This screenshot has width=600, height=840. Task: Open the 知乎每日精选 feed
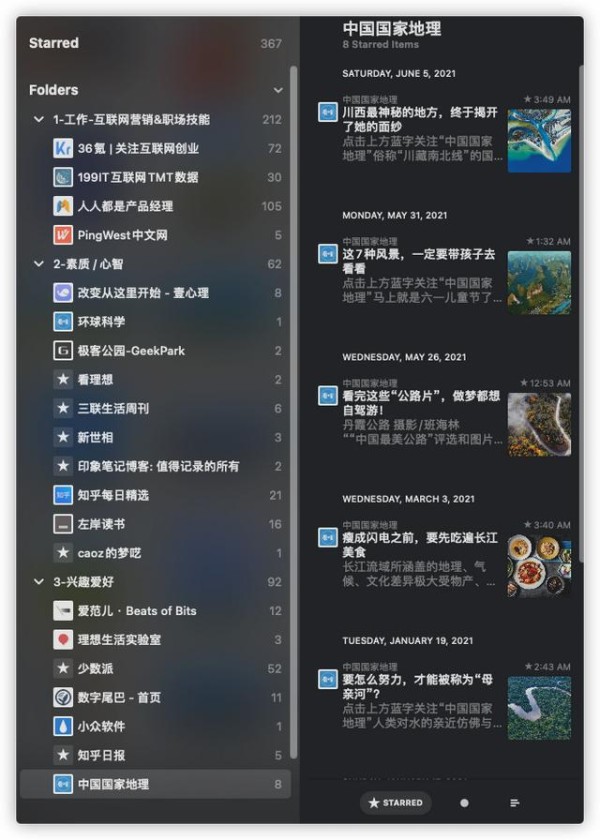[x=113, y=495]
